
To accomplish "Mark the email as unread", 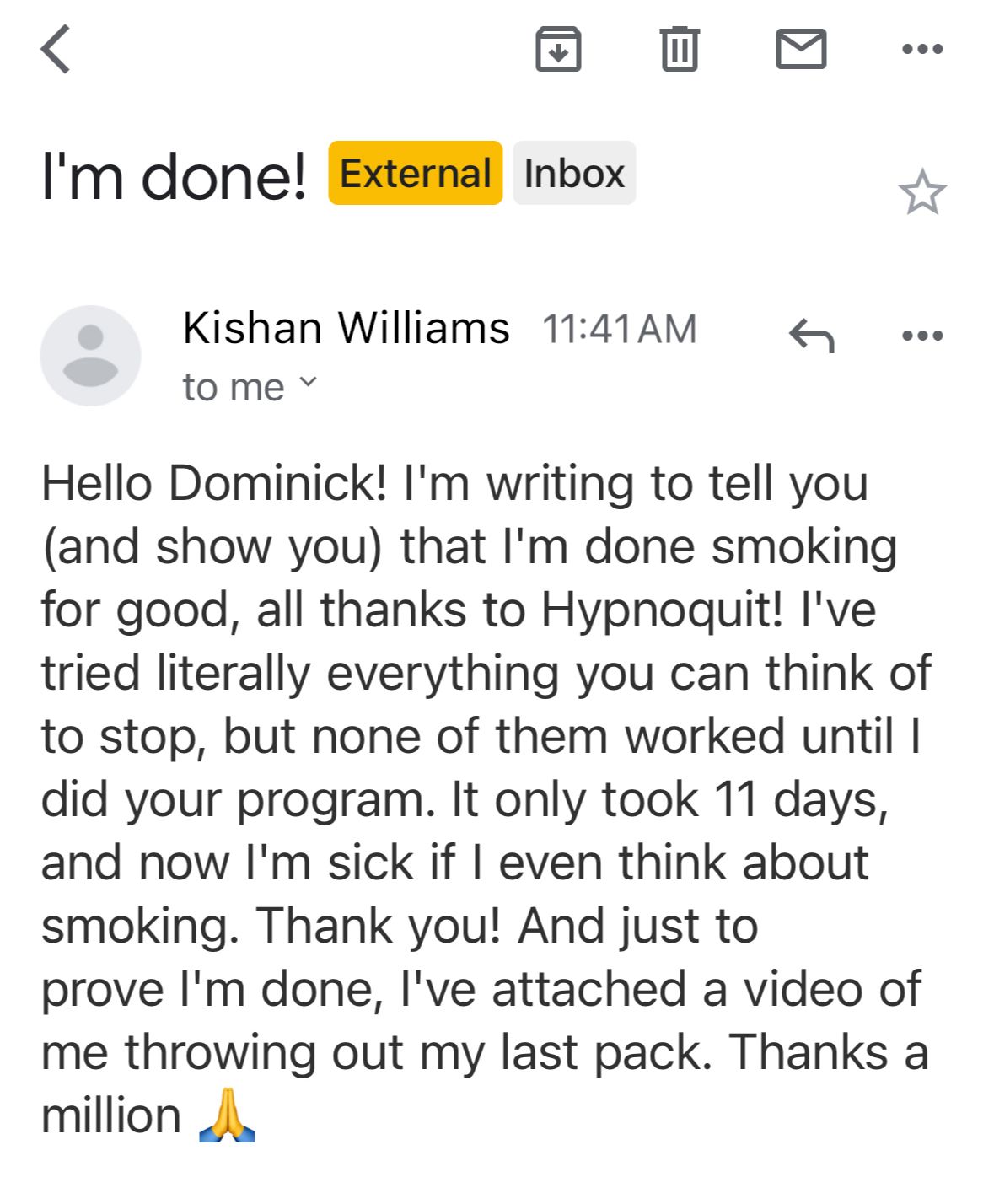I will click(801, 49).
